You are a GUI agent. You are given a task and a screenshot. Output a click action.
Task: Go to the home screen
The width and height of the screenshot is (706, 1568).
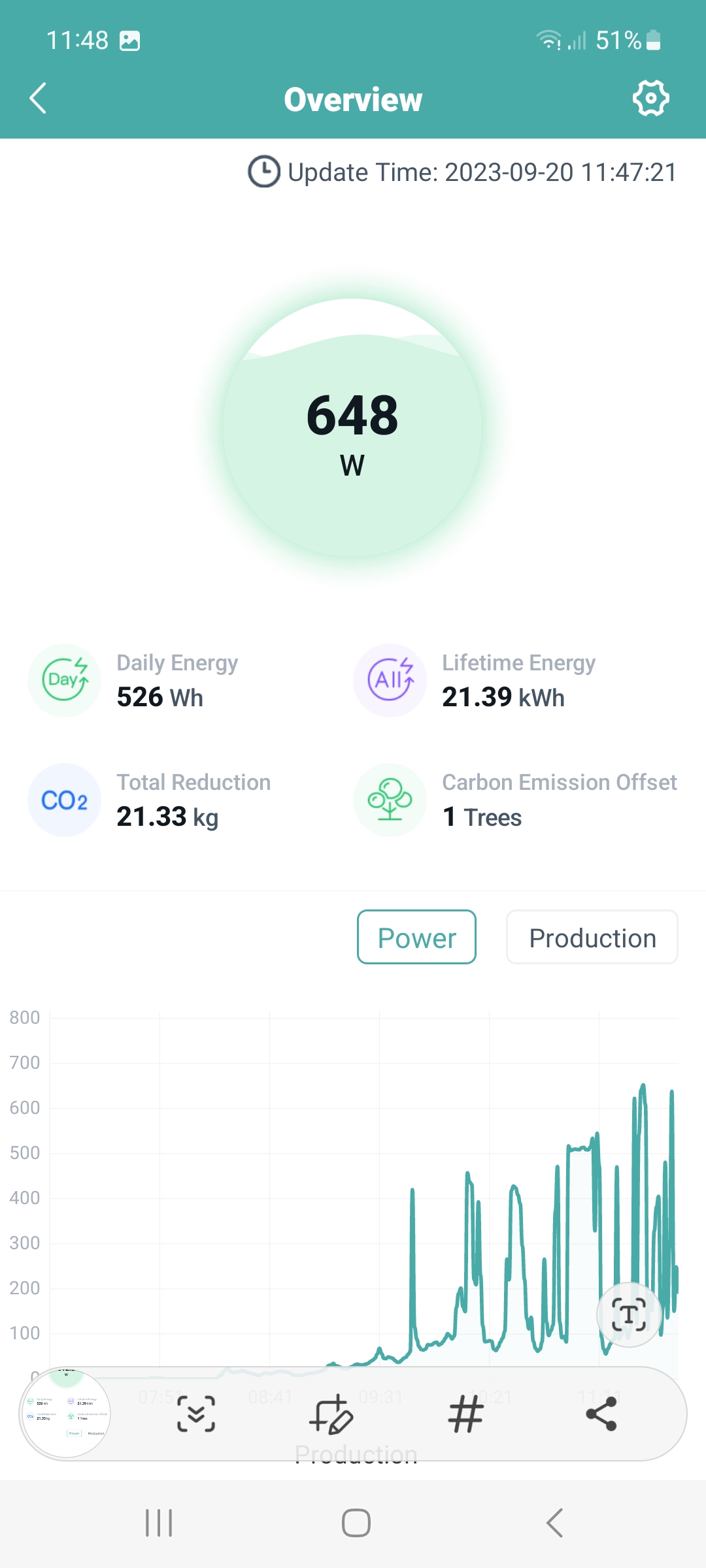tap(356, 1523)
